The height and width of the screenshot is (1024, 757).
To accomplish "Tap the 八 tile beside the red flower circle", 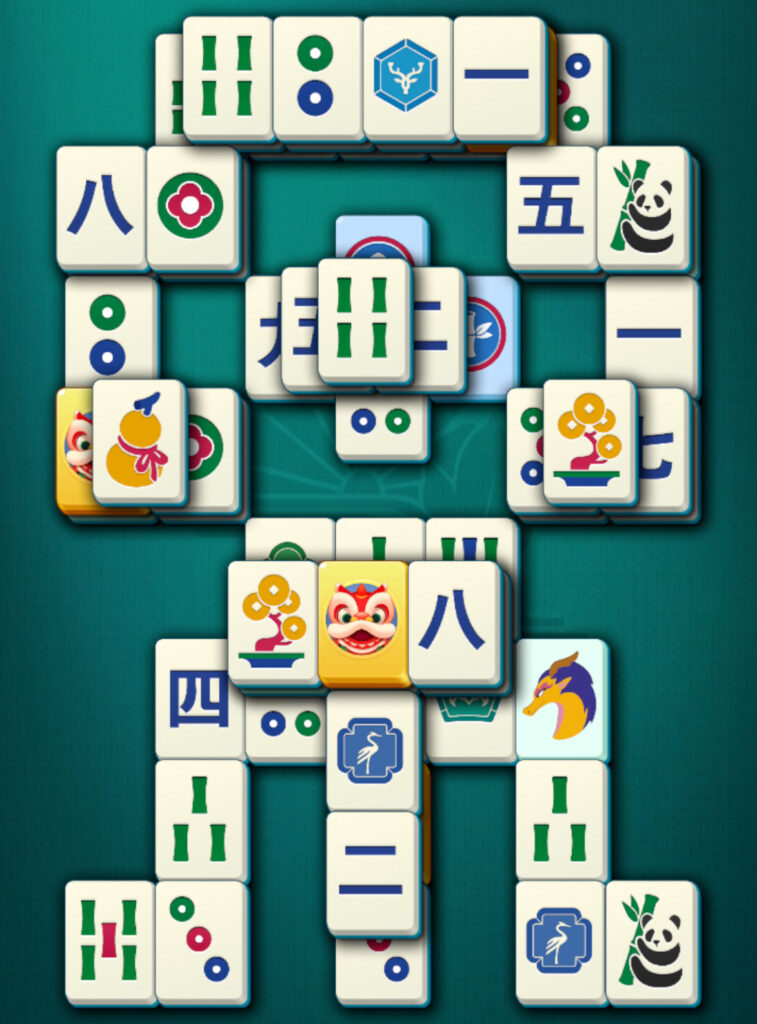I will point(101,207).
